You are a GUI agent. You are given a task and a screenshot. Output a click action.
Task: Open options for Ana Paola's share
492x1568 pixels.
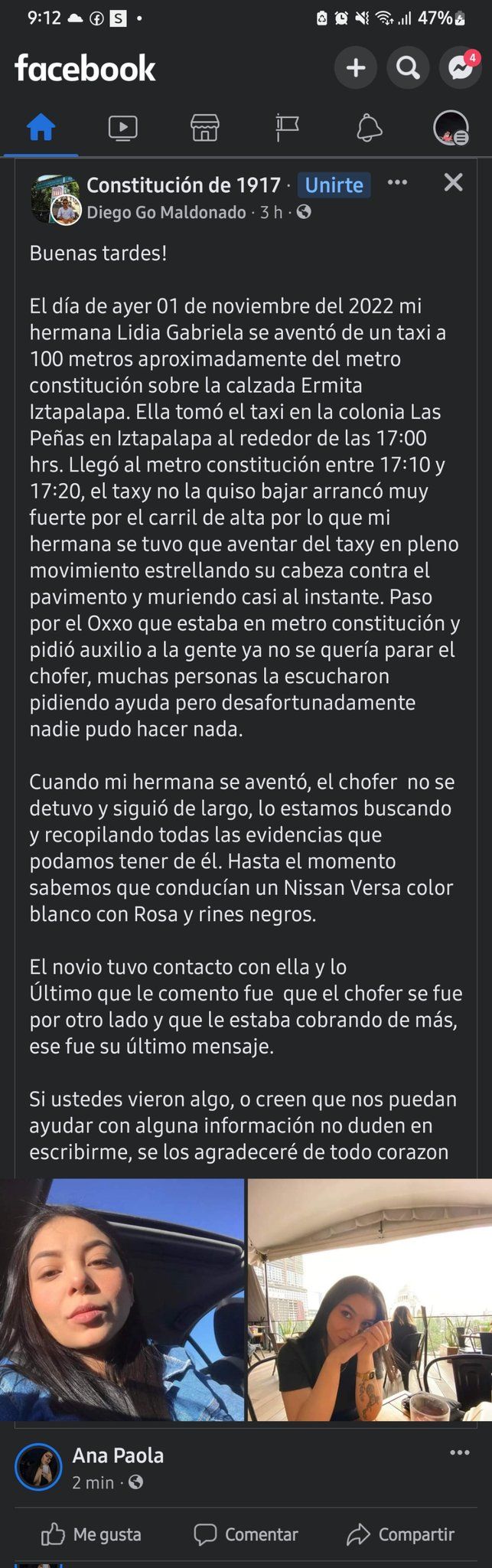tap(459, 1453)
